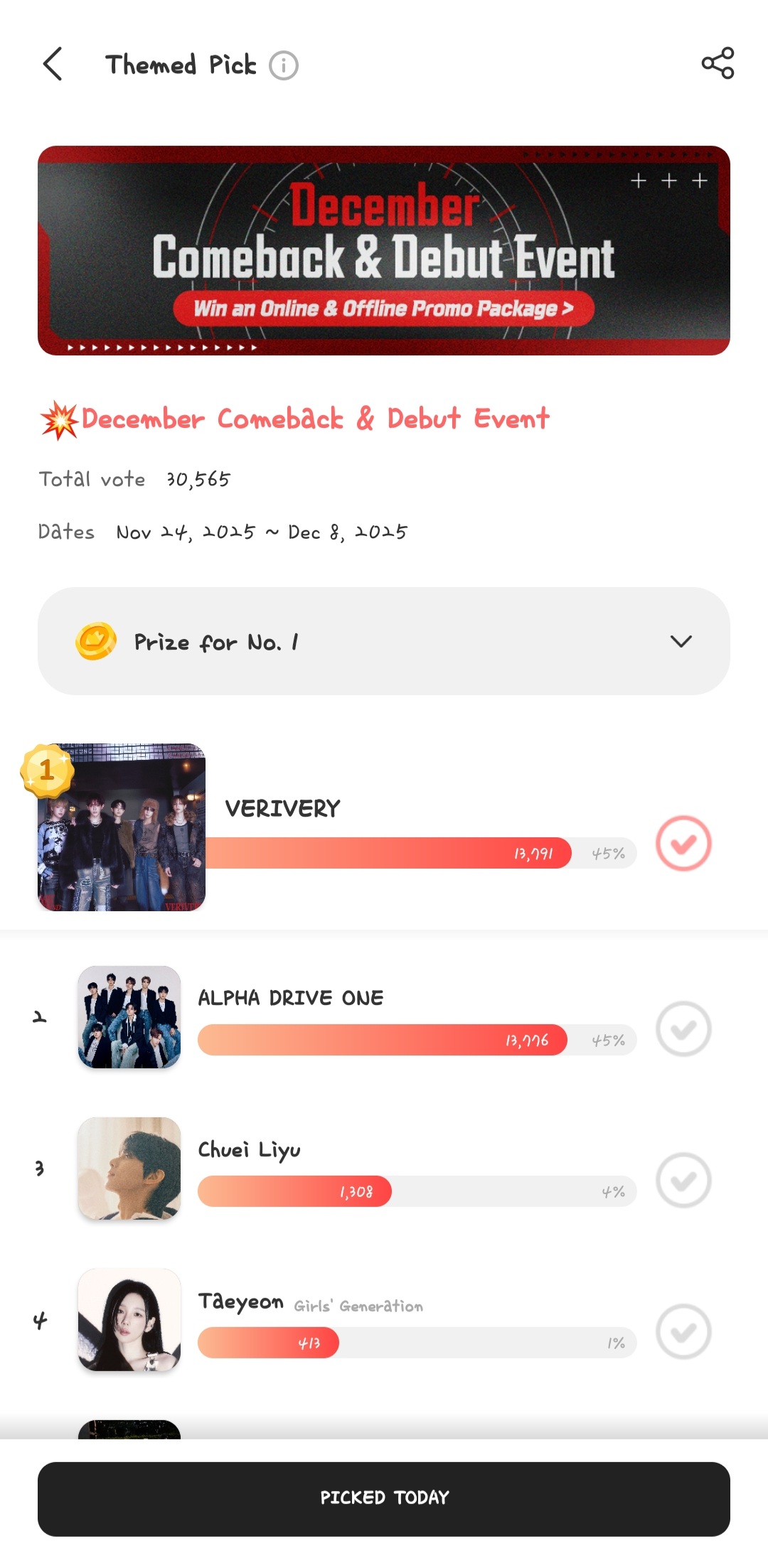Open the Themed Pick info icon
The image size is (768, 1568).
(x=284, y=65)
